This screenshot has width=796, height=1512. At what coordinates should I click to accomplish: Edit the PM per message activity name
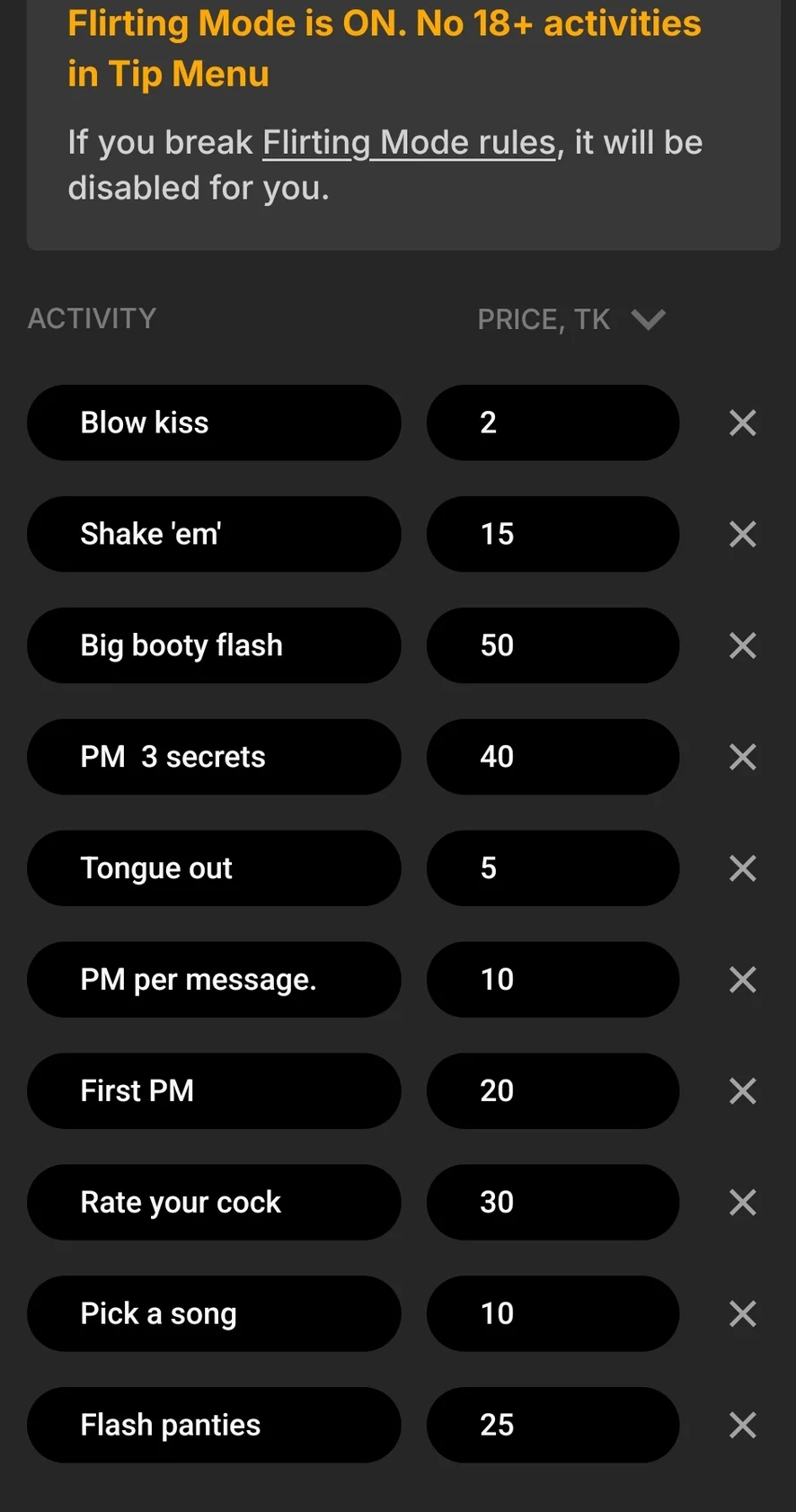point(214,980)
